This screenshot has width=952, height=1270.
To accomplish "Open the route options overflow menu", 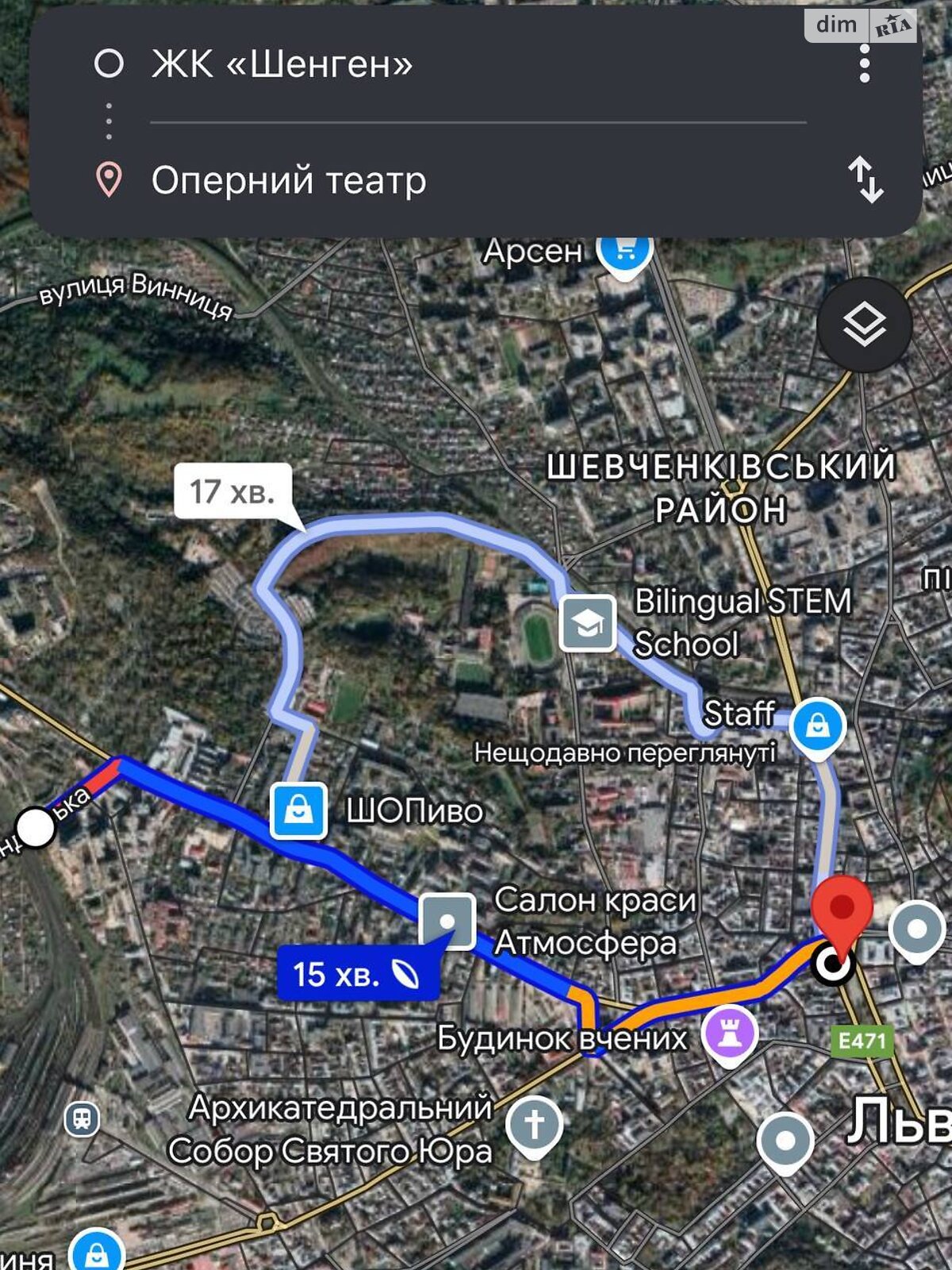I will click(x=865, y=63).
